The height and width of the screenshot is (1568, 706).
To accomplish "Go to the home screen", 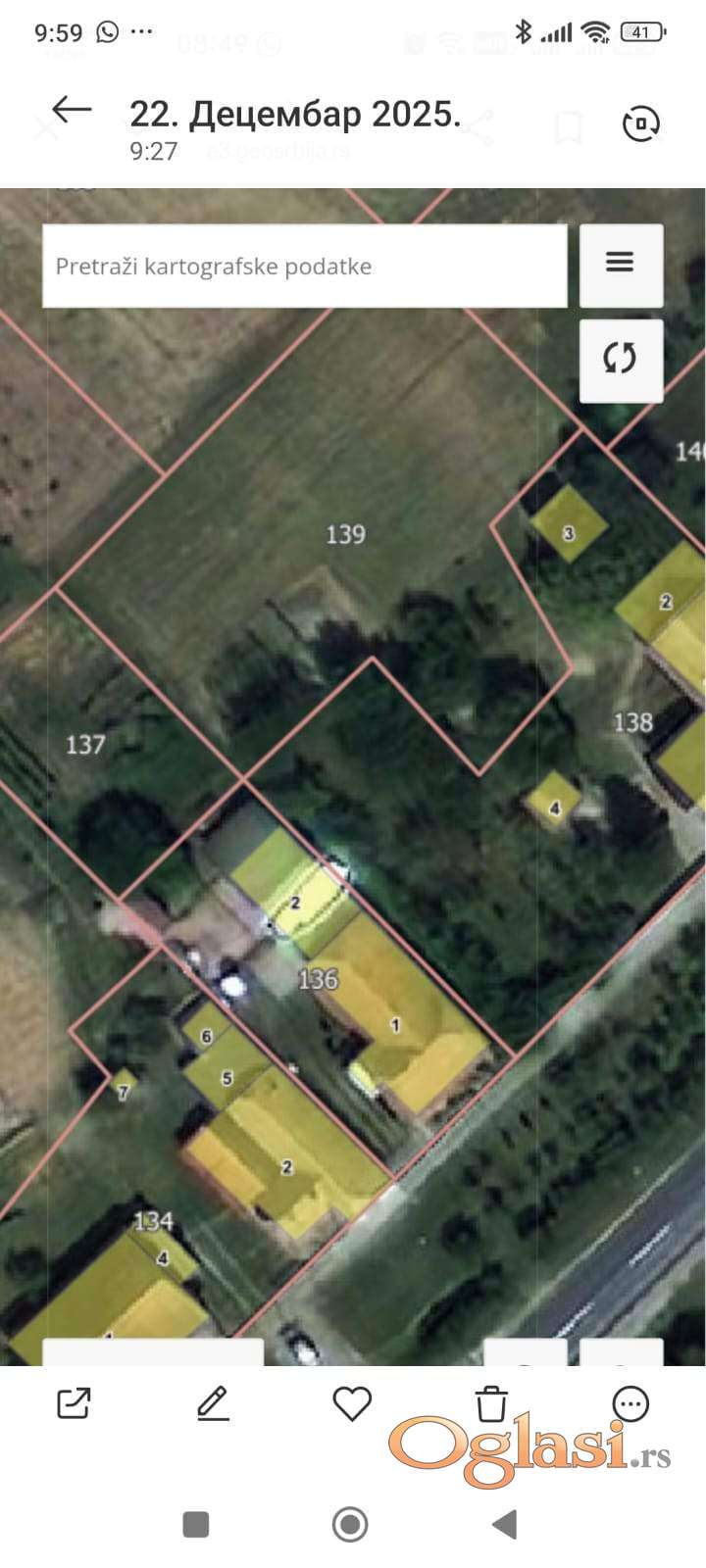I will click(350, 1524).
